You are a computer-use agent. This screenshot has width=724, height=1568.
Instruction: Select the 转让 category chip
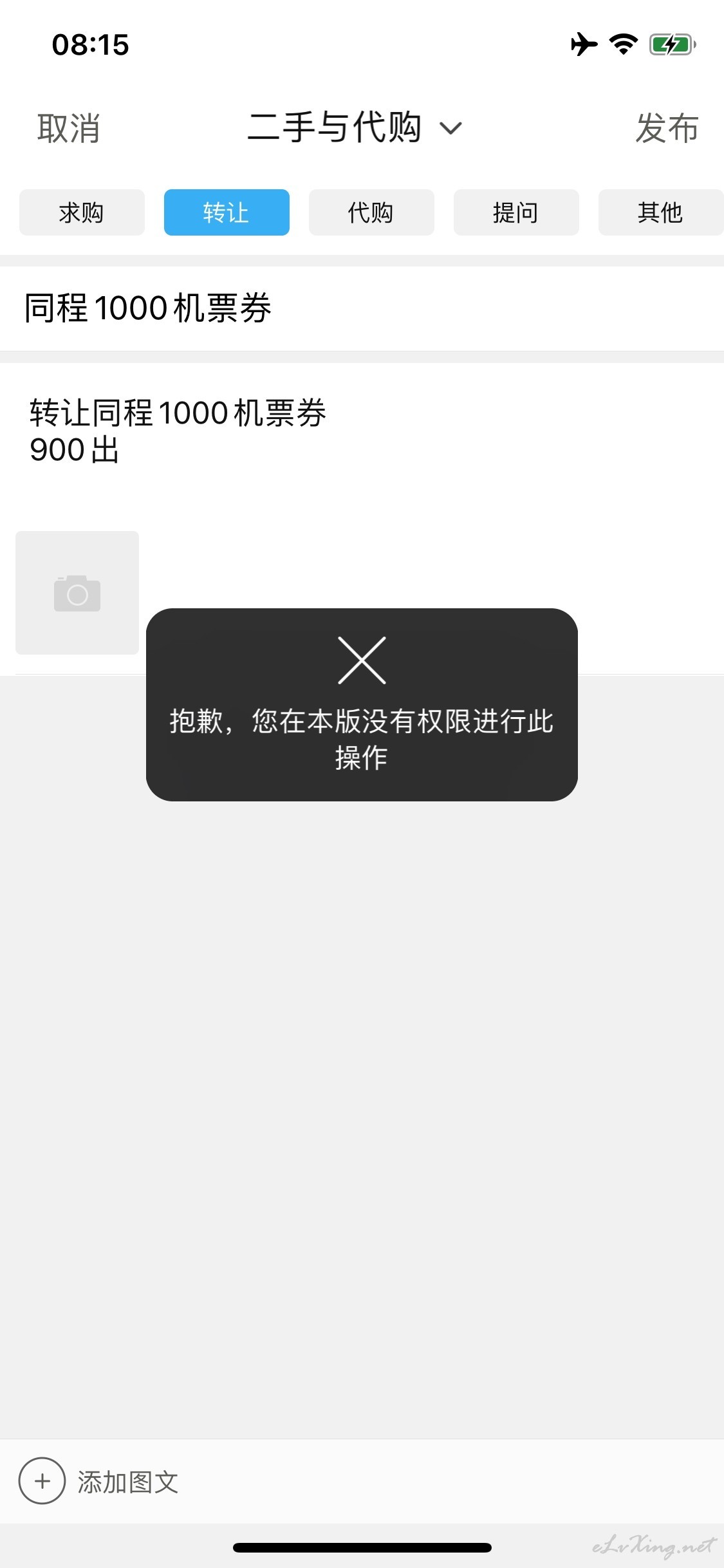point(227,212)
